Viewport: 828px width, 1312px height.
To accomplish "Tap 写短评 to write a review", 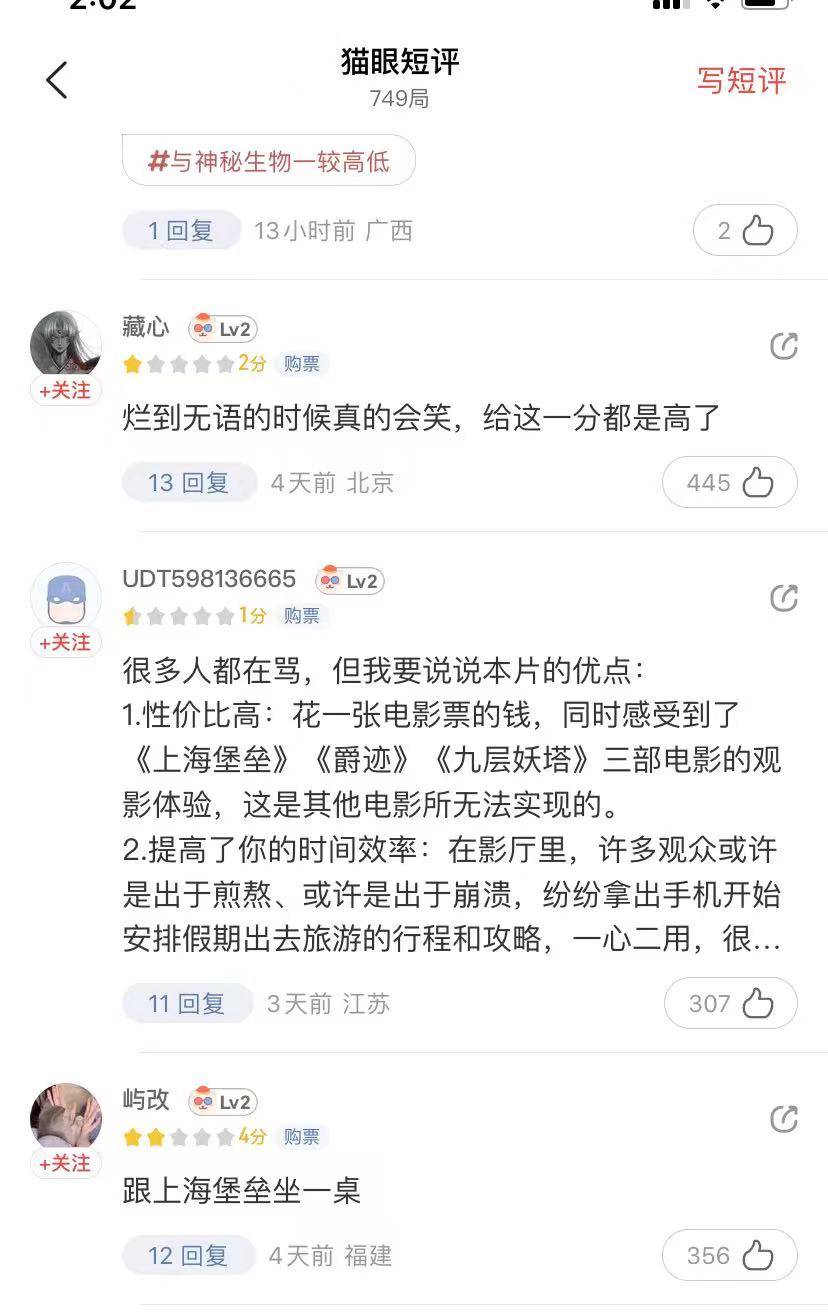I will tap(741, 80).
